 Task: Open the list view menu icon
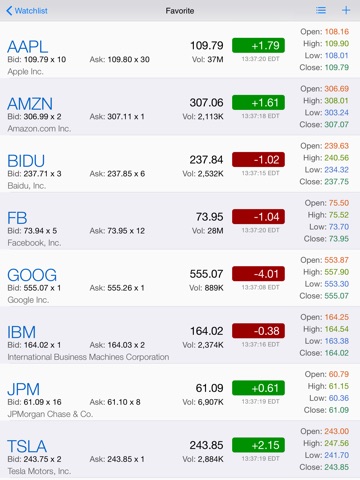(321, 10)
